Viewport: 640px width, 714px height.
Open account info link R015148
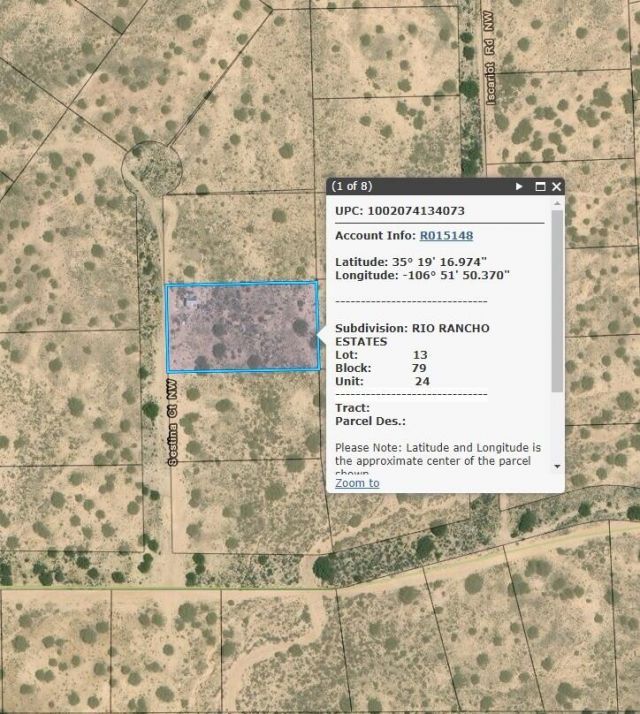[x=446, y=235]
